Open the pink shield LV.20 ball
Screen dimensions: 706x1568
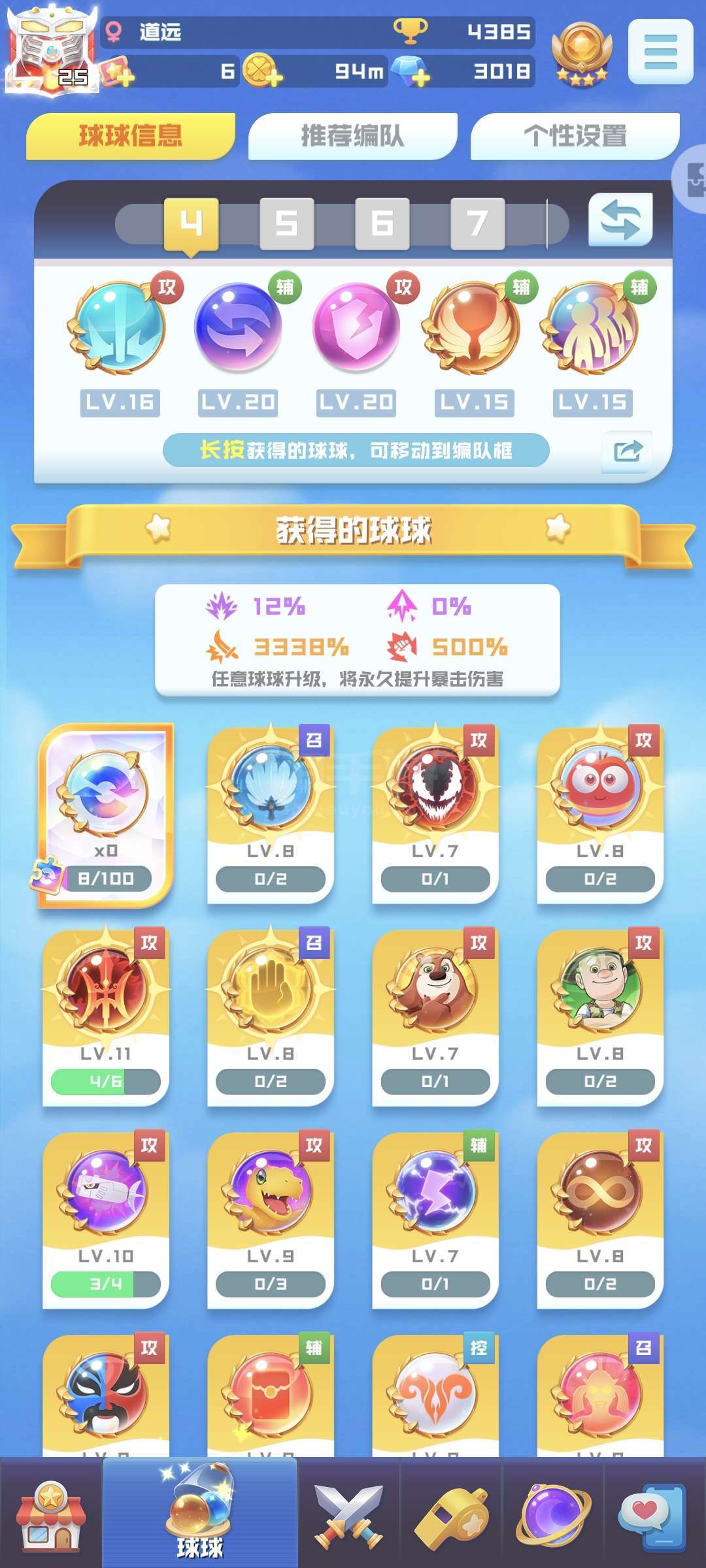coord(356,327)
